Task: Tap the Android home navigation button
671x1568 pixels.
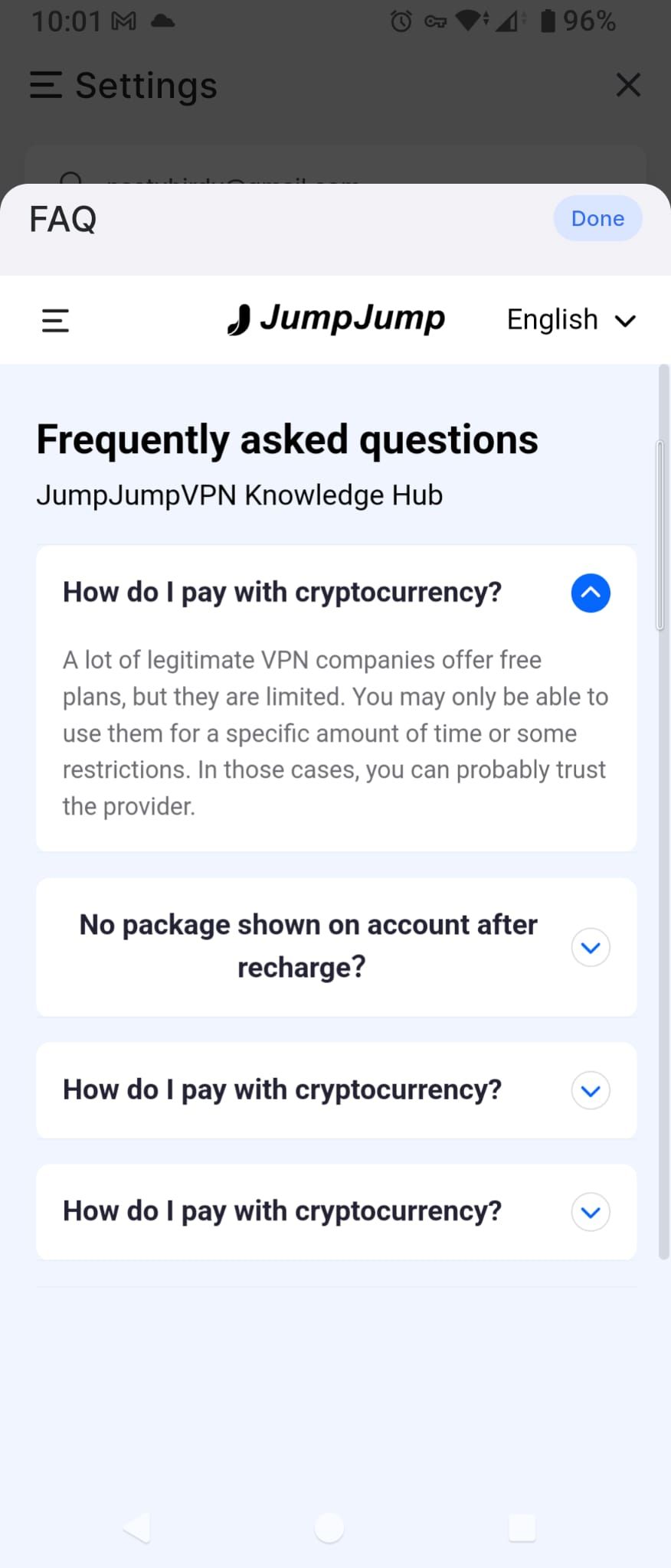Action: click(x=328, y=1527)
